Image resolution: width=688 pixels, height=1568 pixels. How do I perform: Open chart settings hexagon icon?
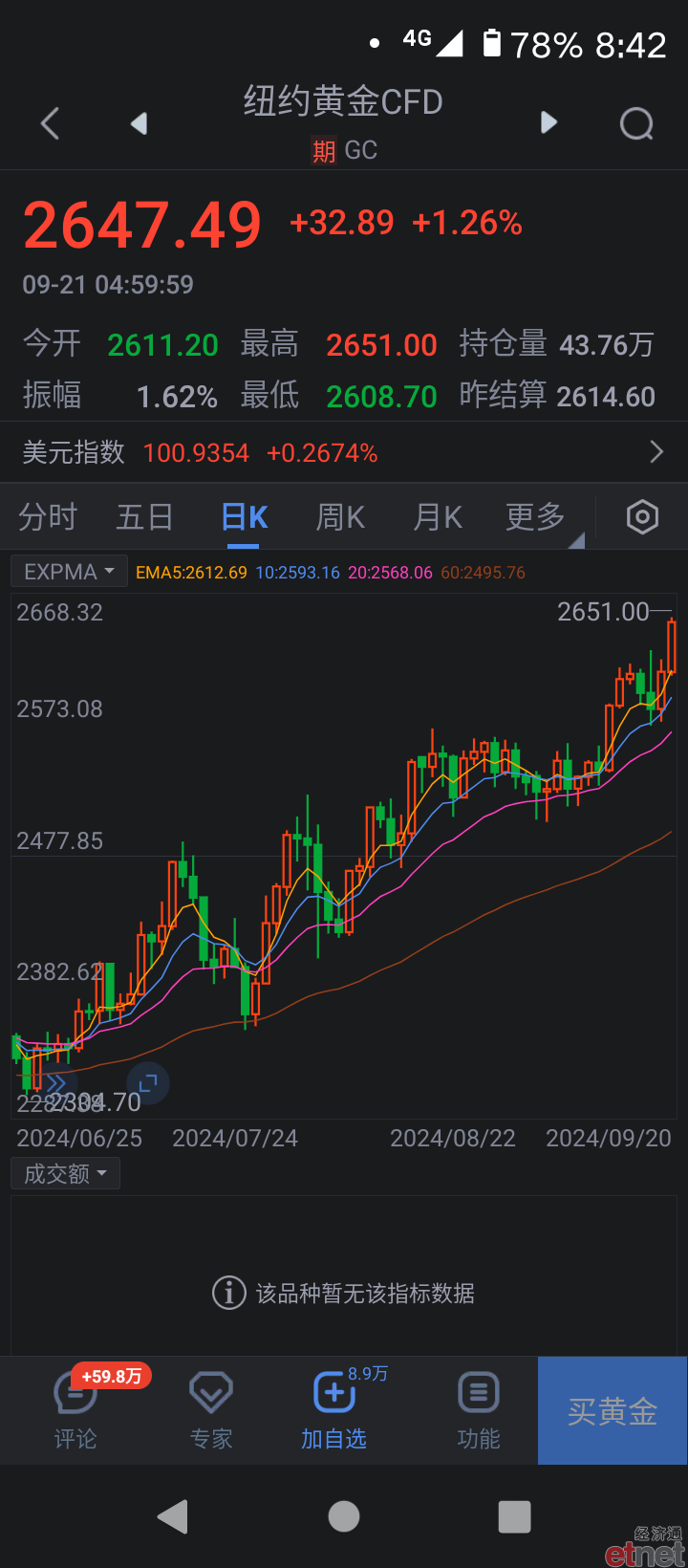642,517
